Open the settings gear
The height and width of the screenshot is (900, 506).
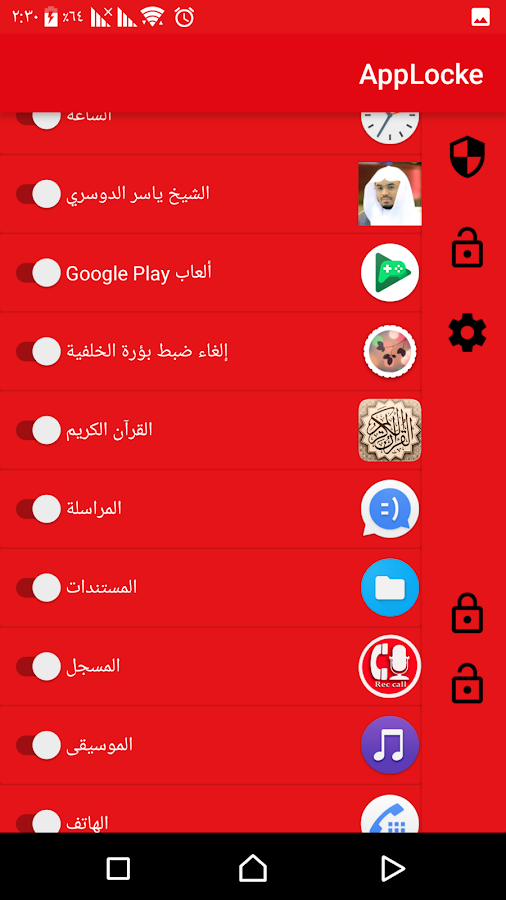coord(467,332)
